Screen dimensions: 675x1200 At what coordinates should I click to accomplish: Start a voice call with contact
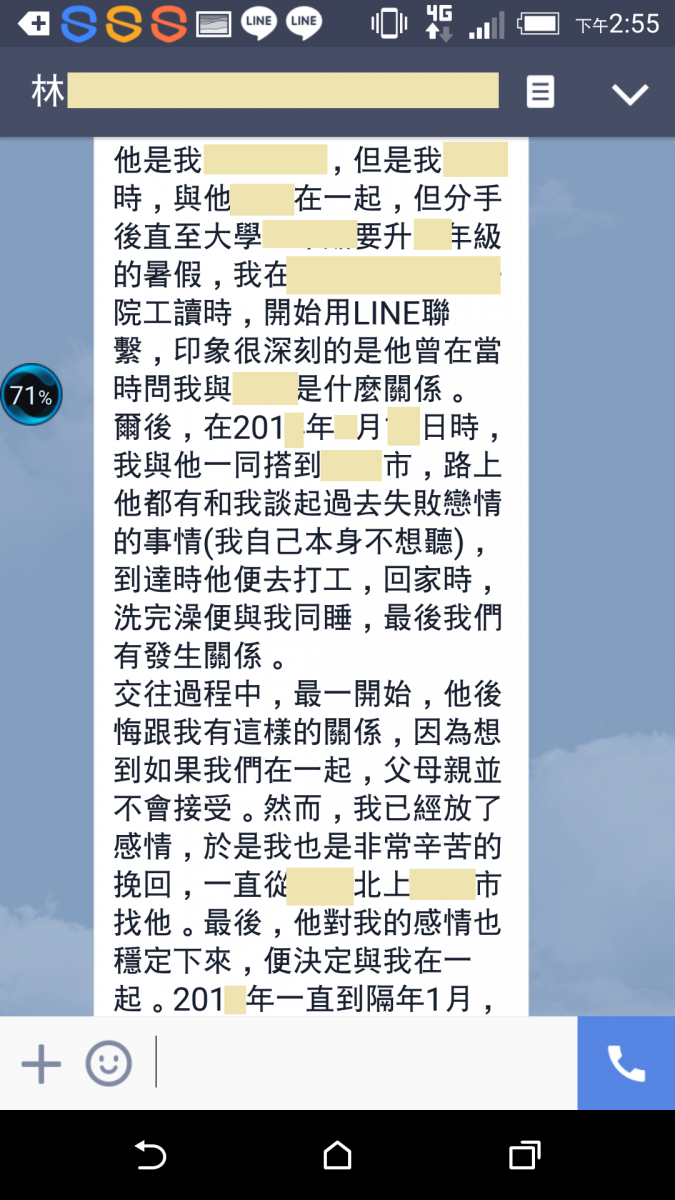point(626,1063)
